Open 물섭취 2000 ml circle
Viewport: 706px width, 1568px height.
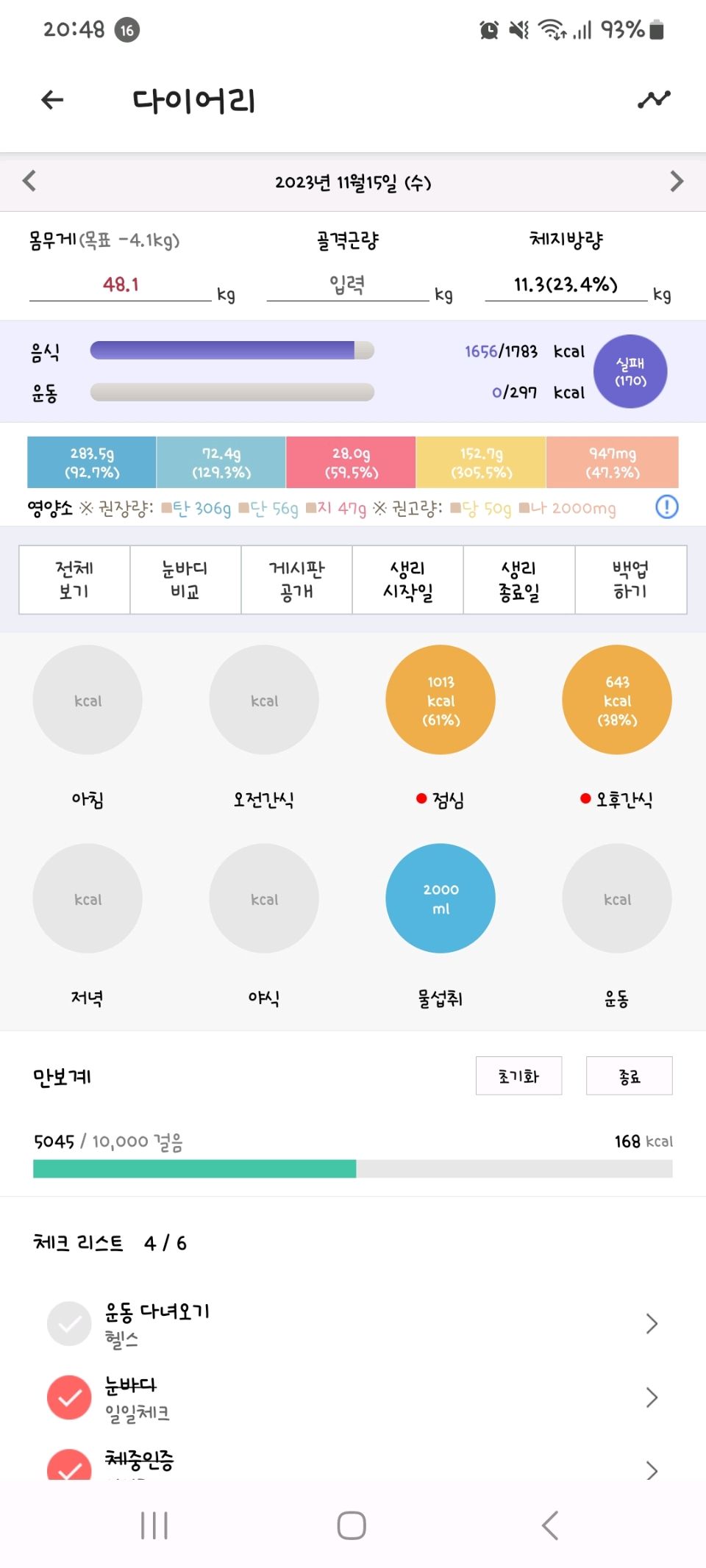[441, 898]
